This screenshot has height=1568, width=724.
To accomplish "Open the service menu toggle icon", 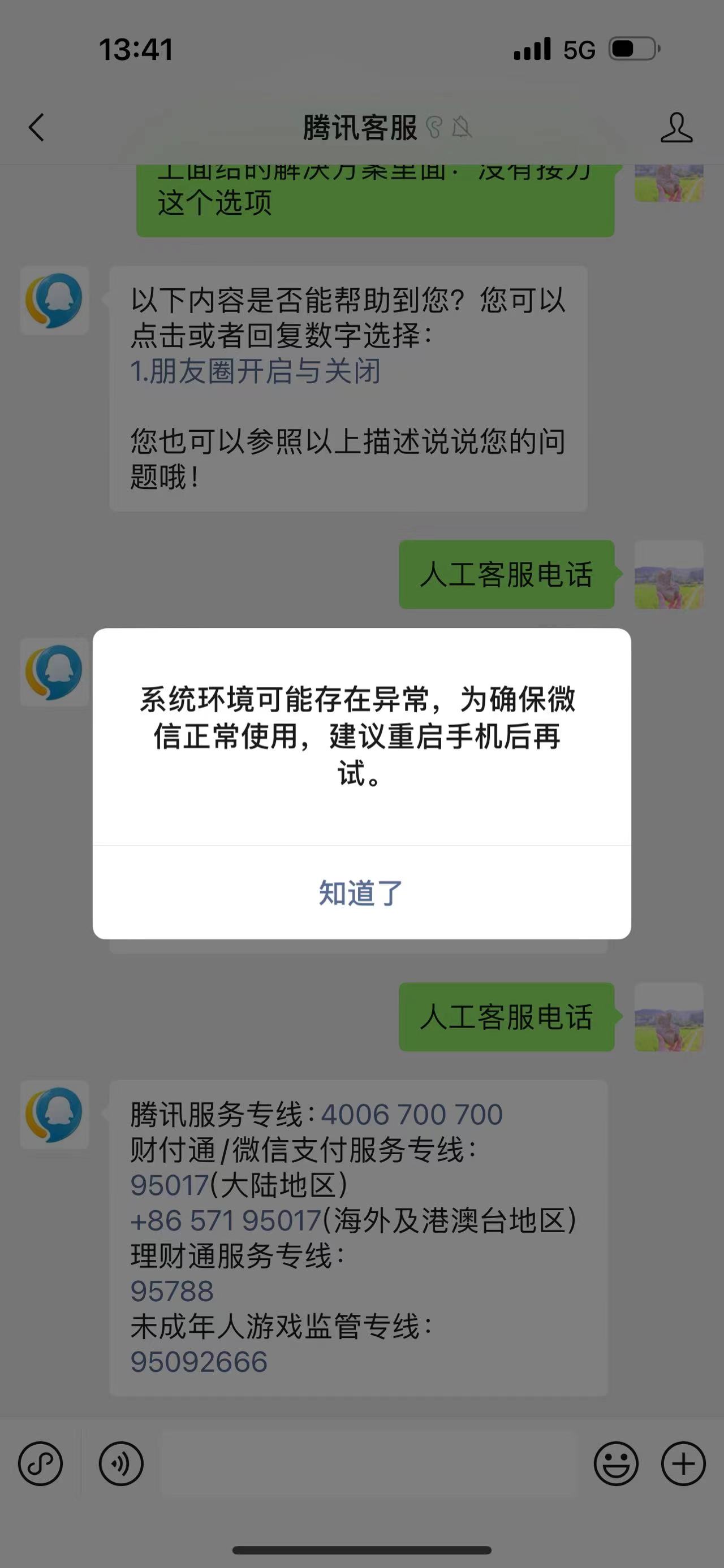I will pos(40,1464).
